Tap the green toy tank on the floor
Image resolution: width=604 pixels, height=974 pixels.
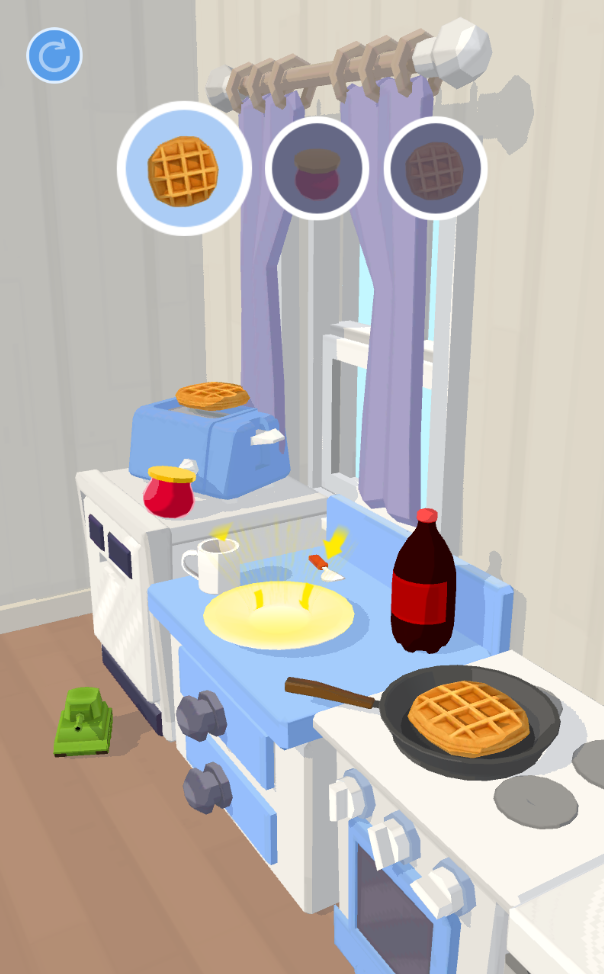[x=84, y=722]
